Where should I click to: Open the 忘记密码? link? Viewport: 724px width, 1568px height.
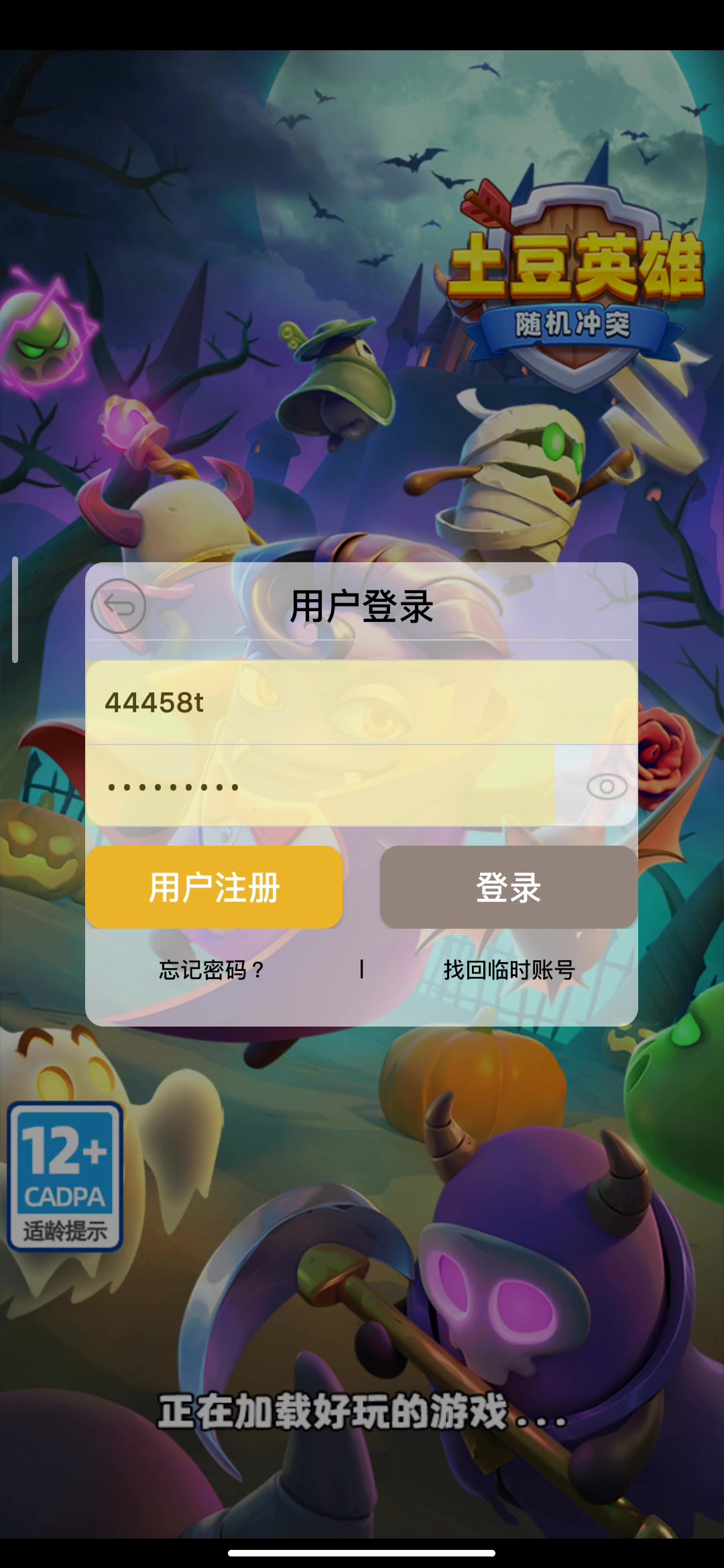[x=211, y=970]
